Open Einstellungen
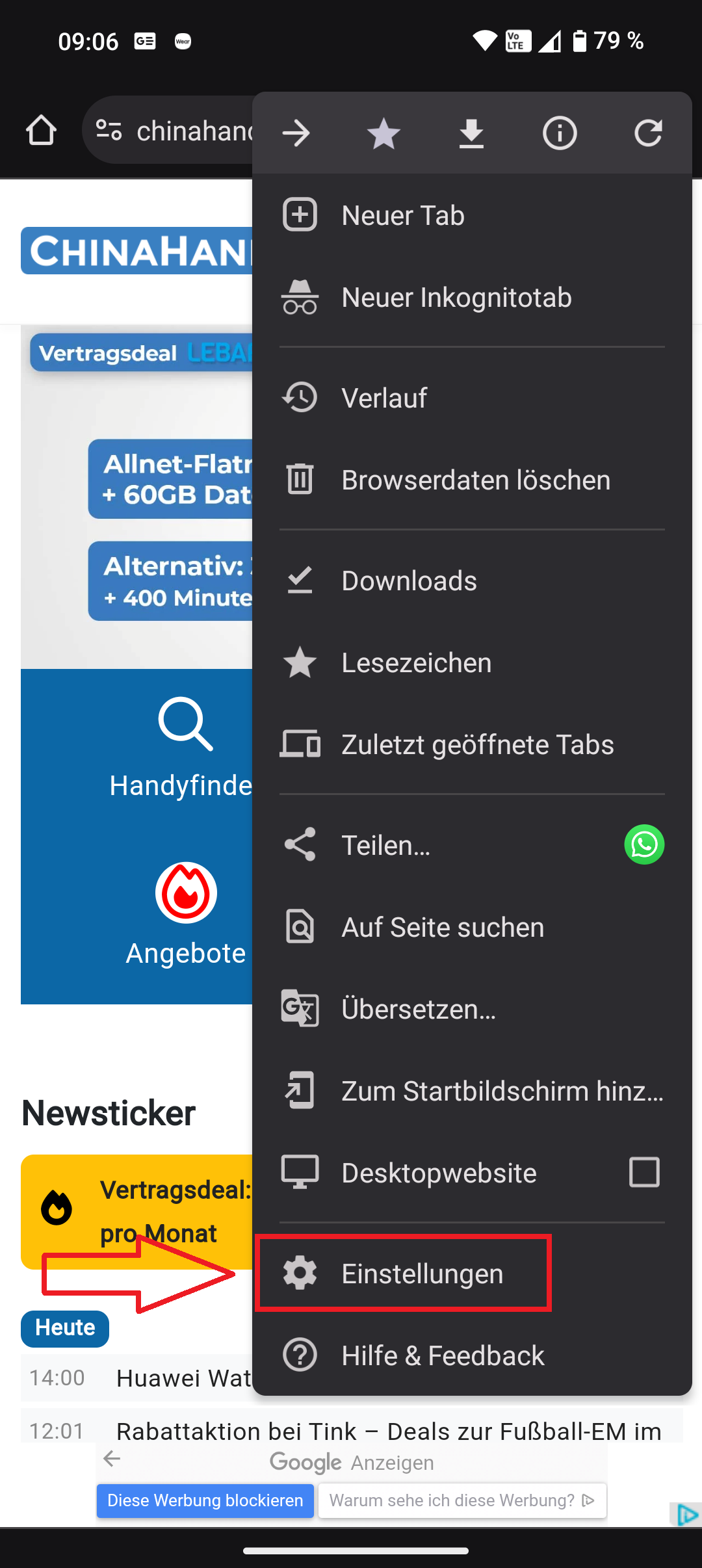Viewport: 702px width, 1568px height. pos(472,1274)
